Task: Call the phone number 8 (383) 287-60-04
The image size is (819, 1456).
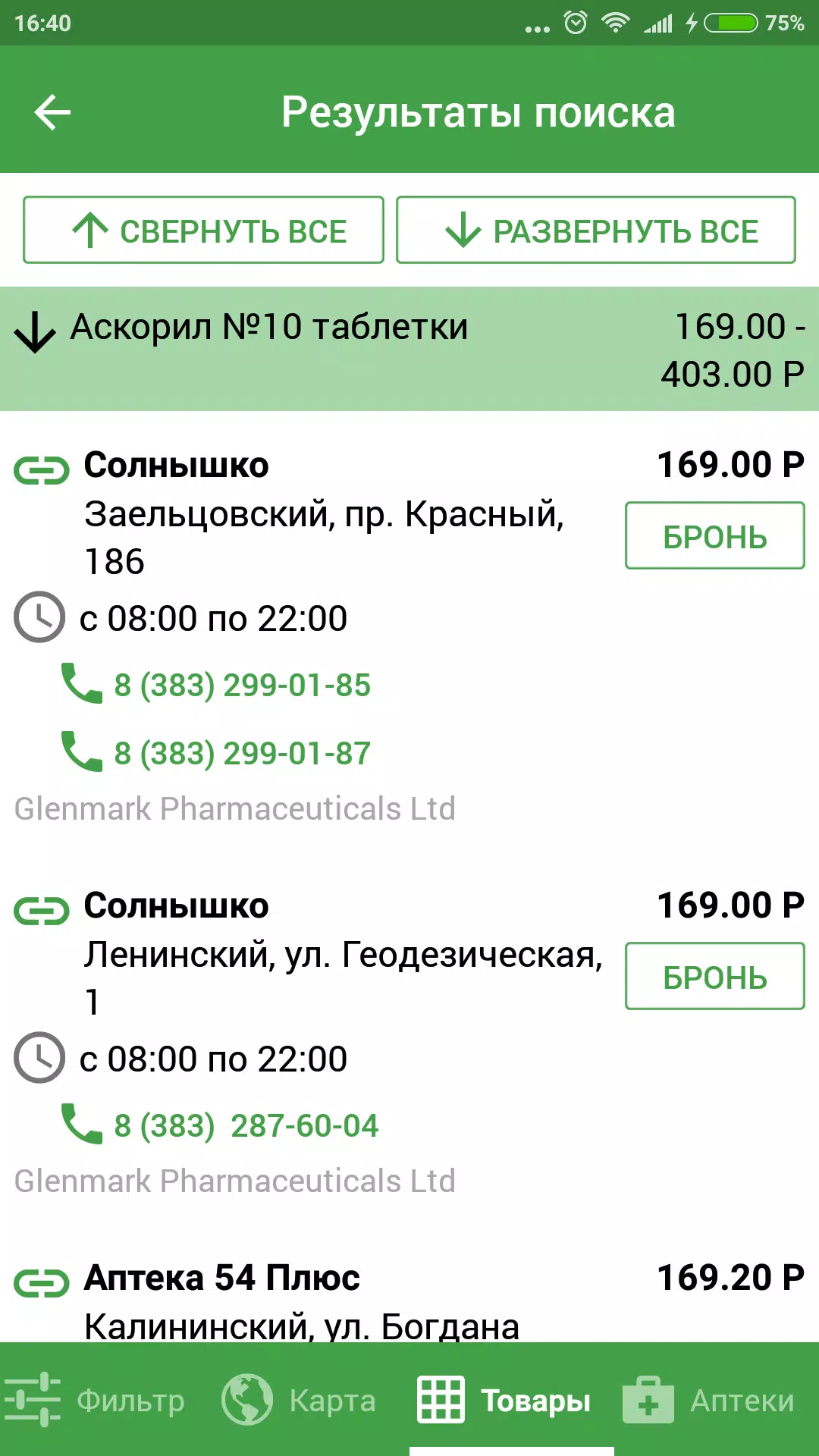Action: pos(246,1125)
